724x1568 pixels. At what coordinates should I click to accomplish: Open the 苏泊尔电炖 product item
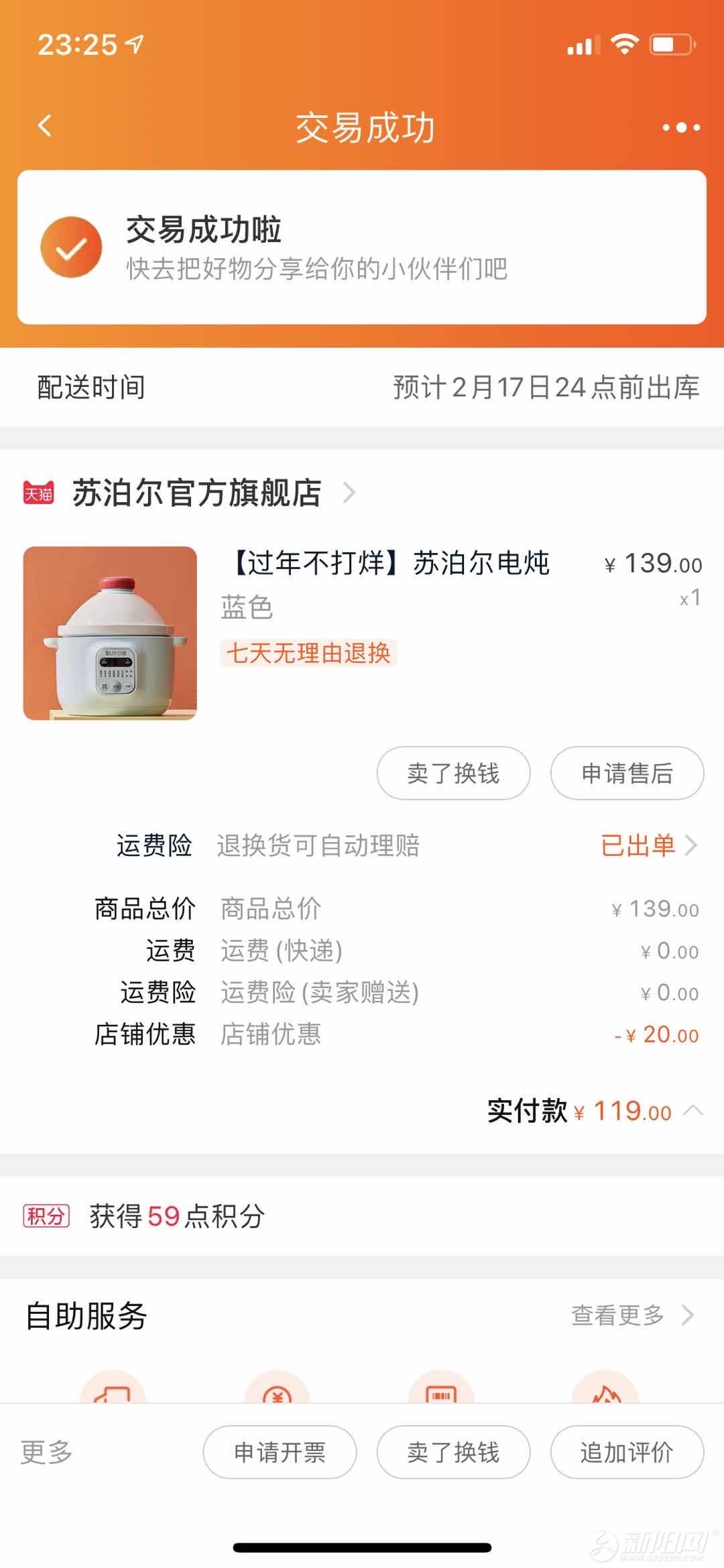click(x=389, y=564)
